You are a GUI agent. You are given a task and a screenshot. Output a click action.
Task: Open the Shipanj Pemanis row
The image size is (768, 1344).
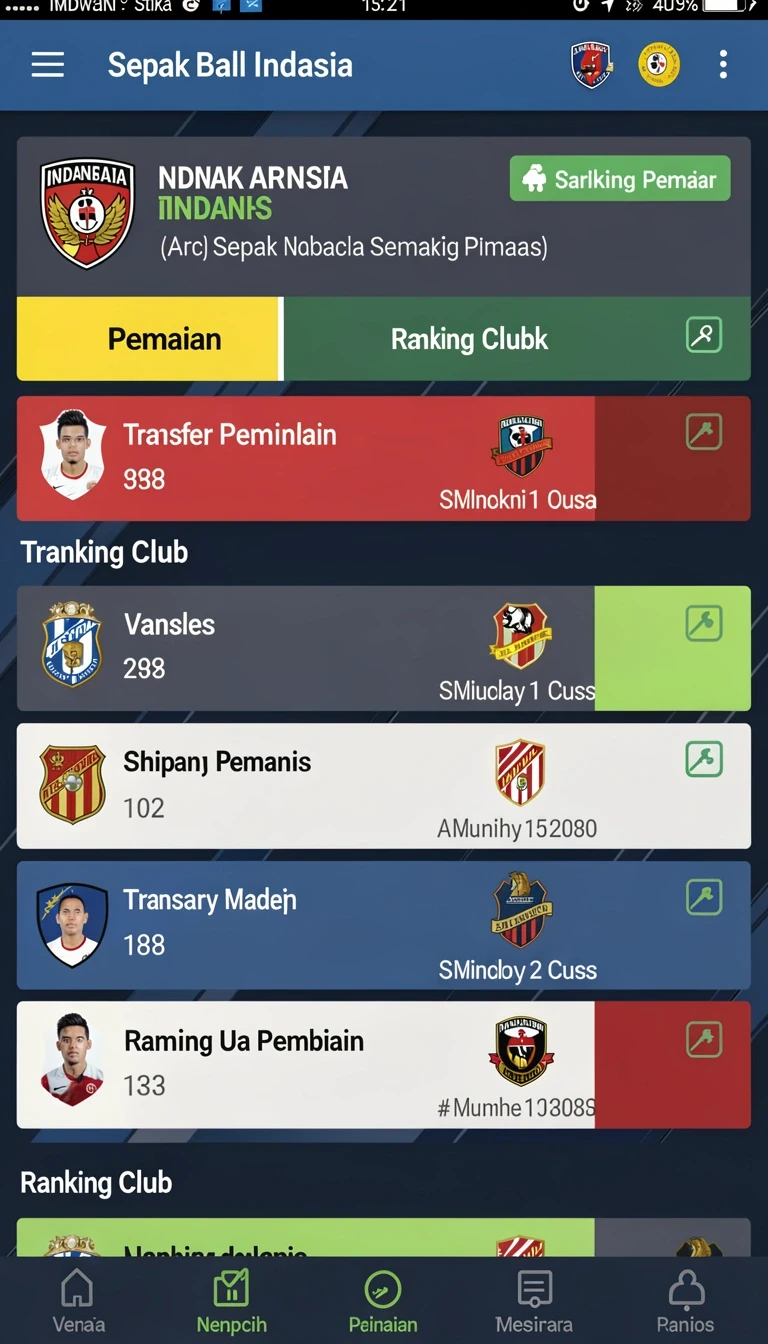click(384, 786)
